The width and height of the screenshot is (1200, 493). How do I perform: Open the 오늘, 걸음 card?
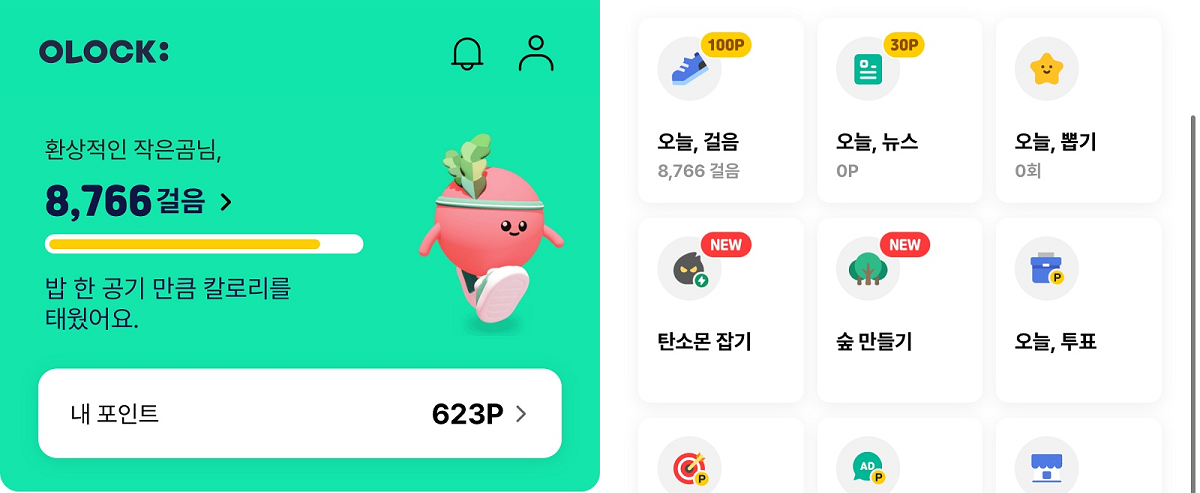click(720, 110)
